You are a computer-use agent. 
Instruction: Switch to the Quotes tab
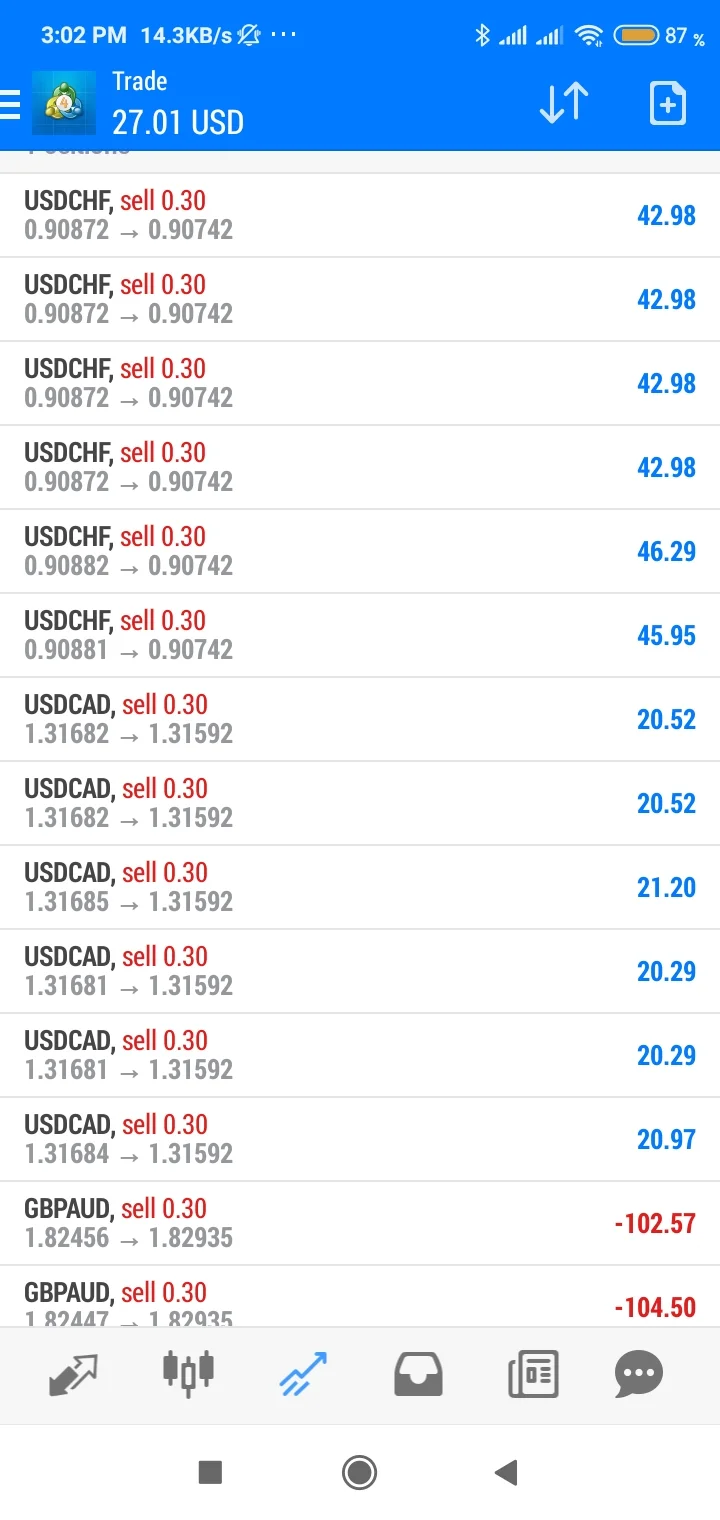pyautogui.click(x=73, y=1374)
